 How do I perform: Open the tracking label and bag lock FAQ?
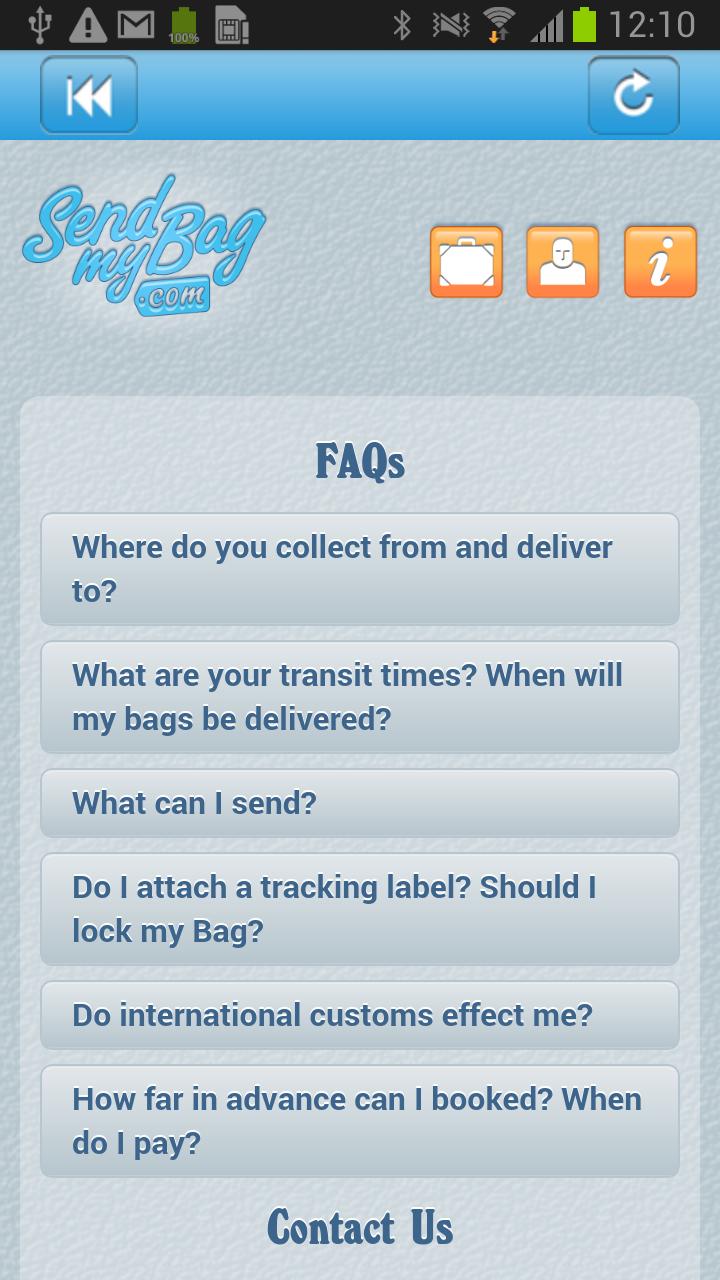(x=359, y=908)
